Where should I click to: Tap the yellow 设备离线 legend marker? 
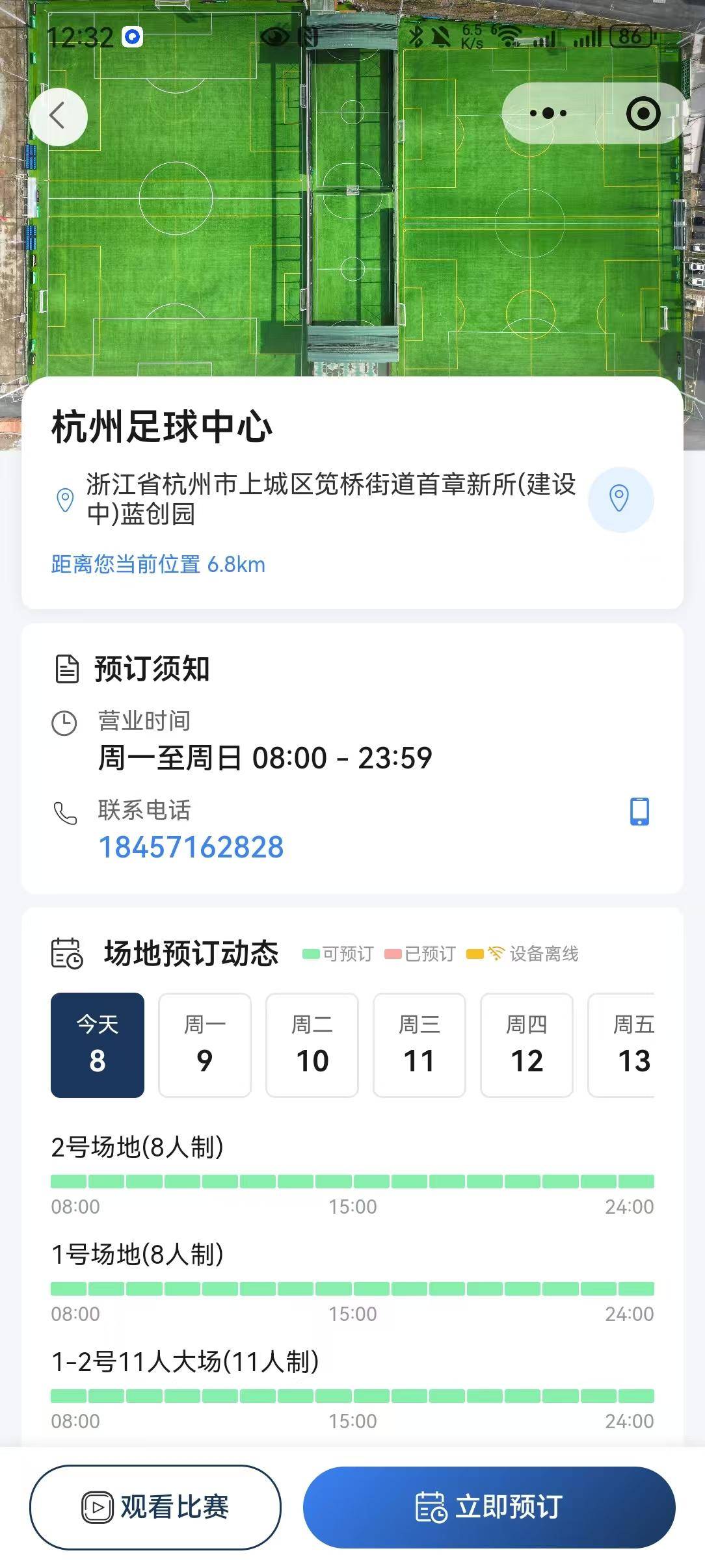pos(475,954)
